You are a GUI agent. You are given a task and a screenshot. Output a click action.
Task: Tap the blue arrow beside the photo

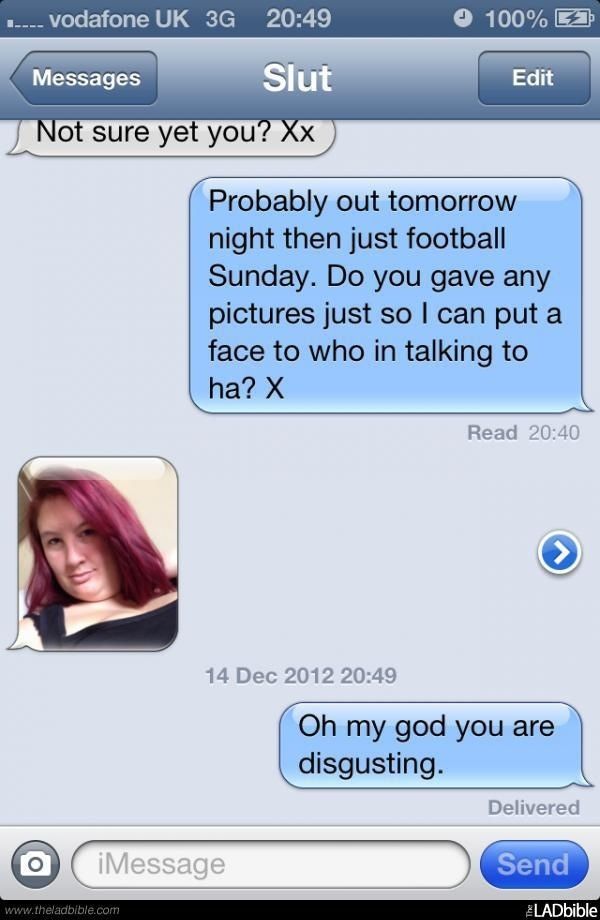pos(559,552)
